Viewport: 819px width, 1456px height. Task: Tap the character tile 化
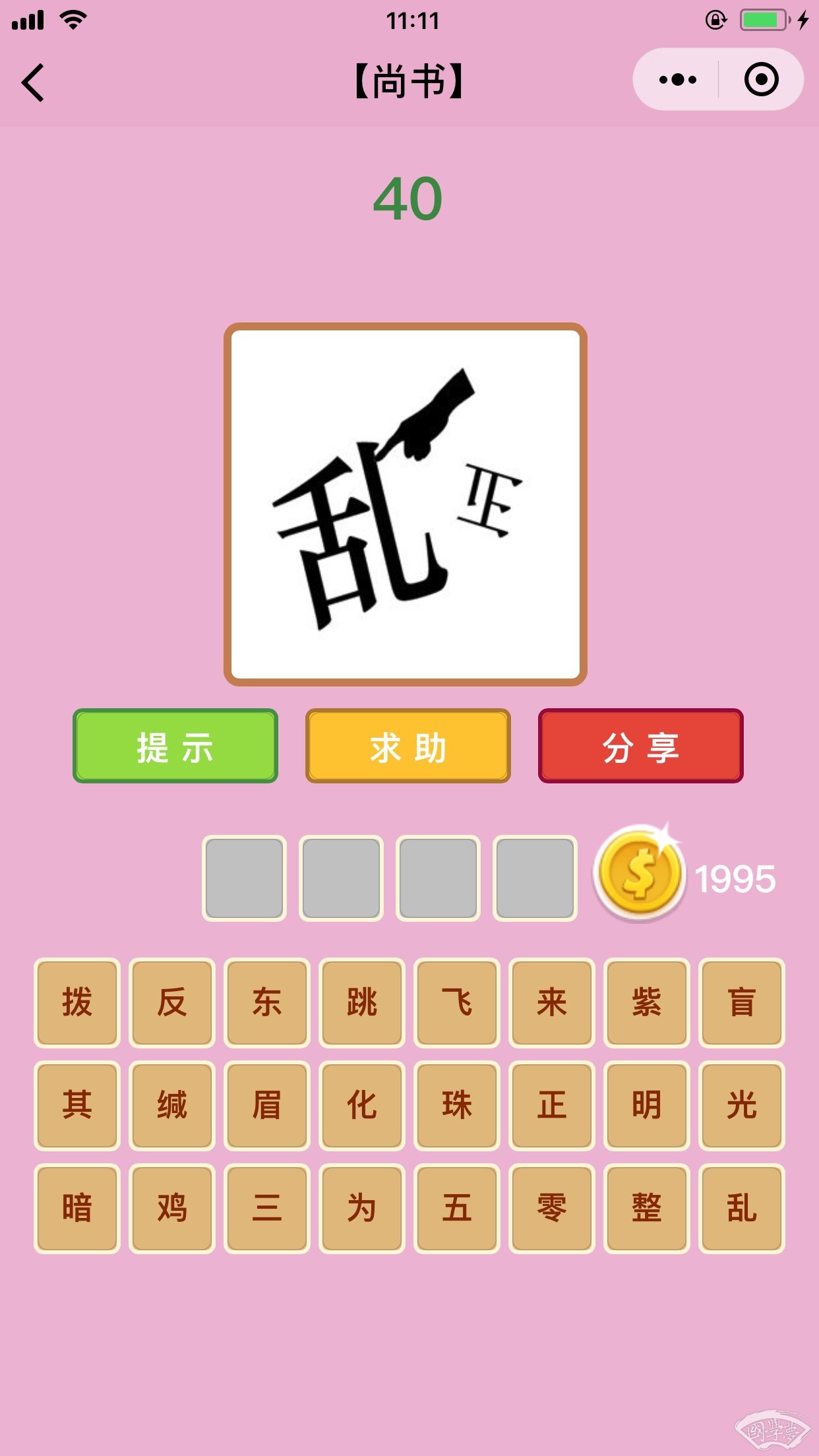(x=362, y=1105)
